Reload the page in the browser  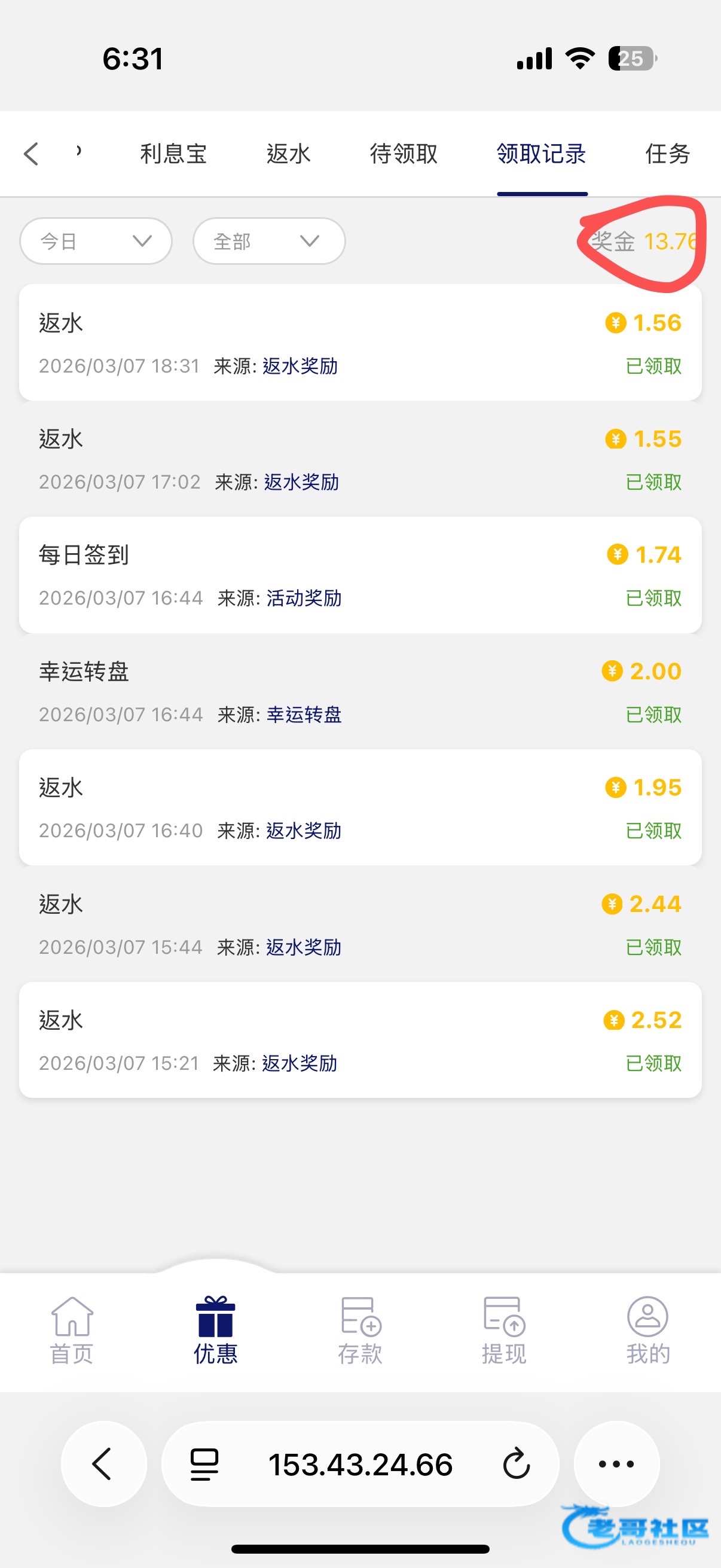tap(517, 1464)
